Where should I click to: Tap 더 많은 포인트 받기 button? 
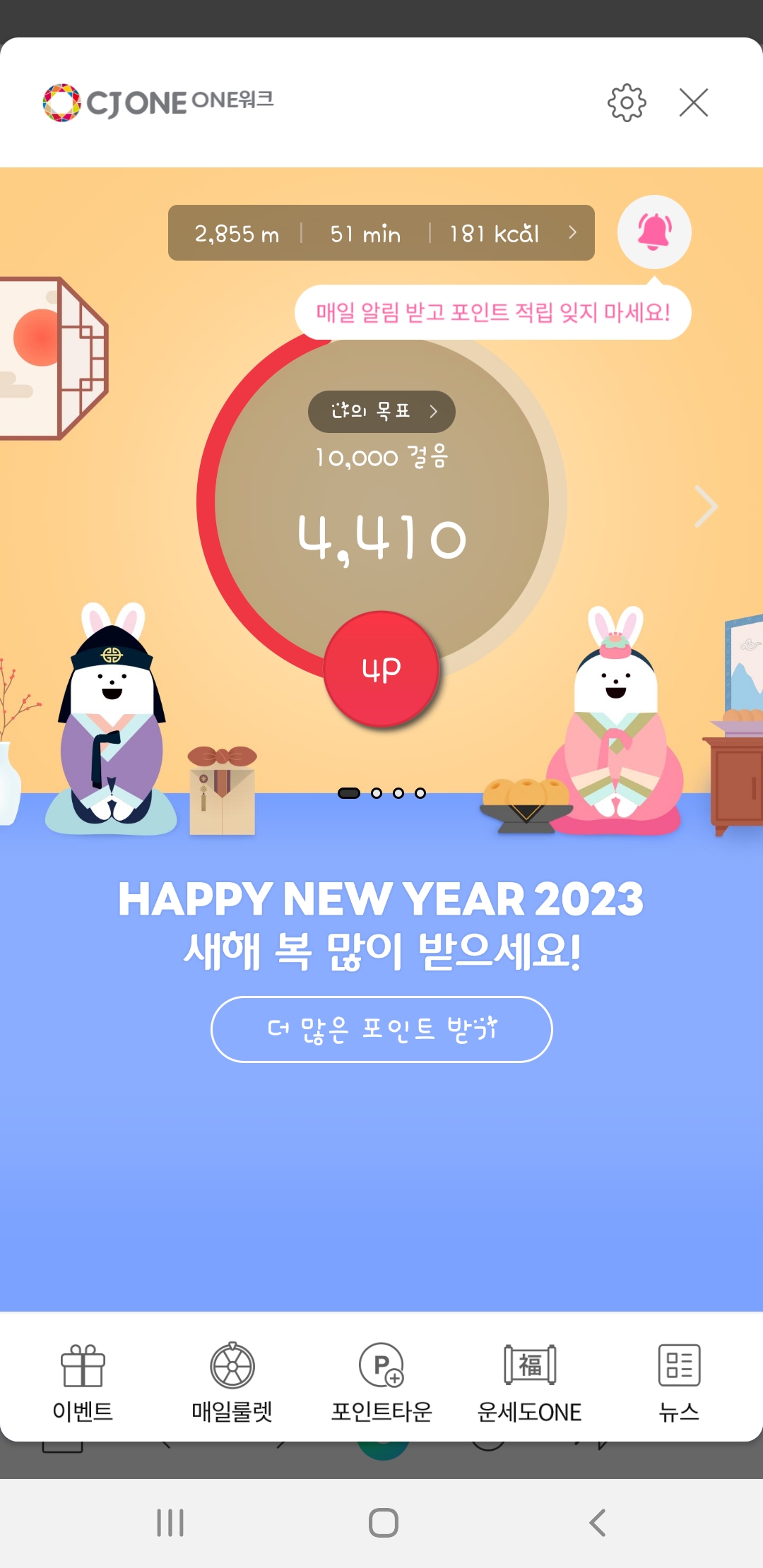tap(381, 1029)
